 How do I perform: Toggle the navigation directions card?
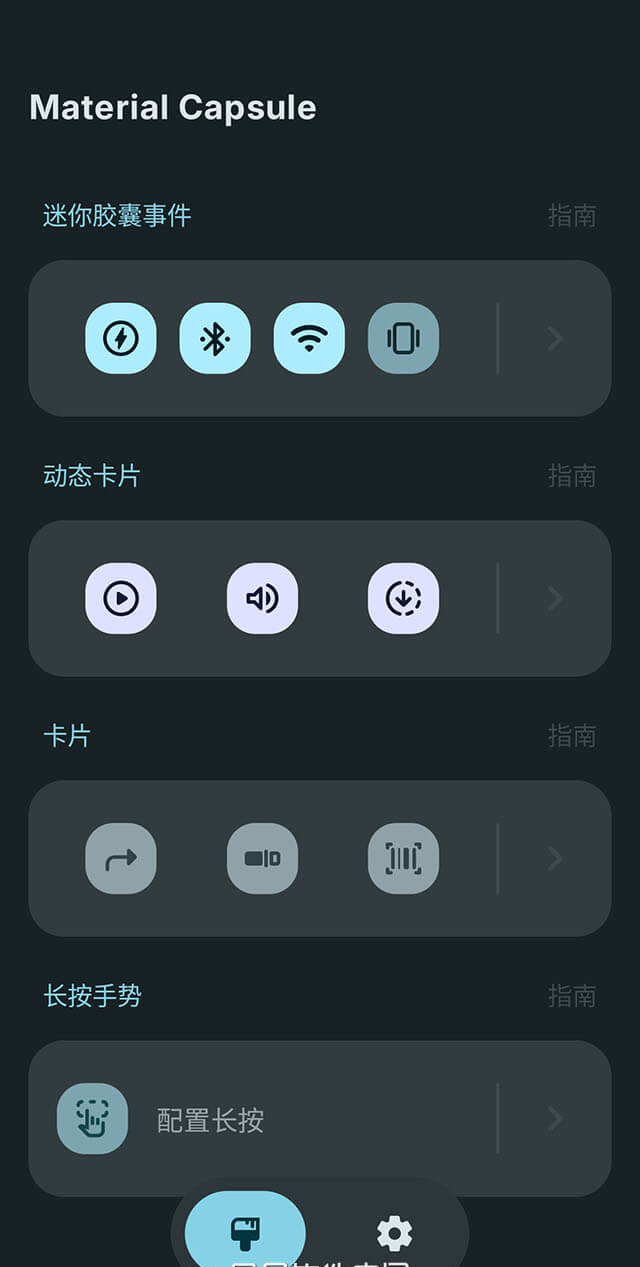coord(121,859)
